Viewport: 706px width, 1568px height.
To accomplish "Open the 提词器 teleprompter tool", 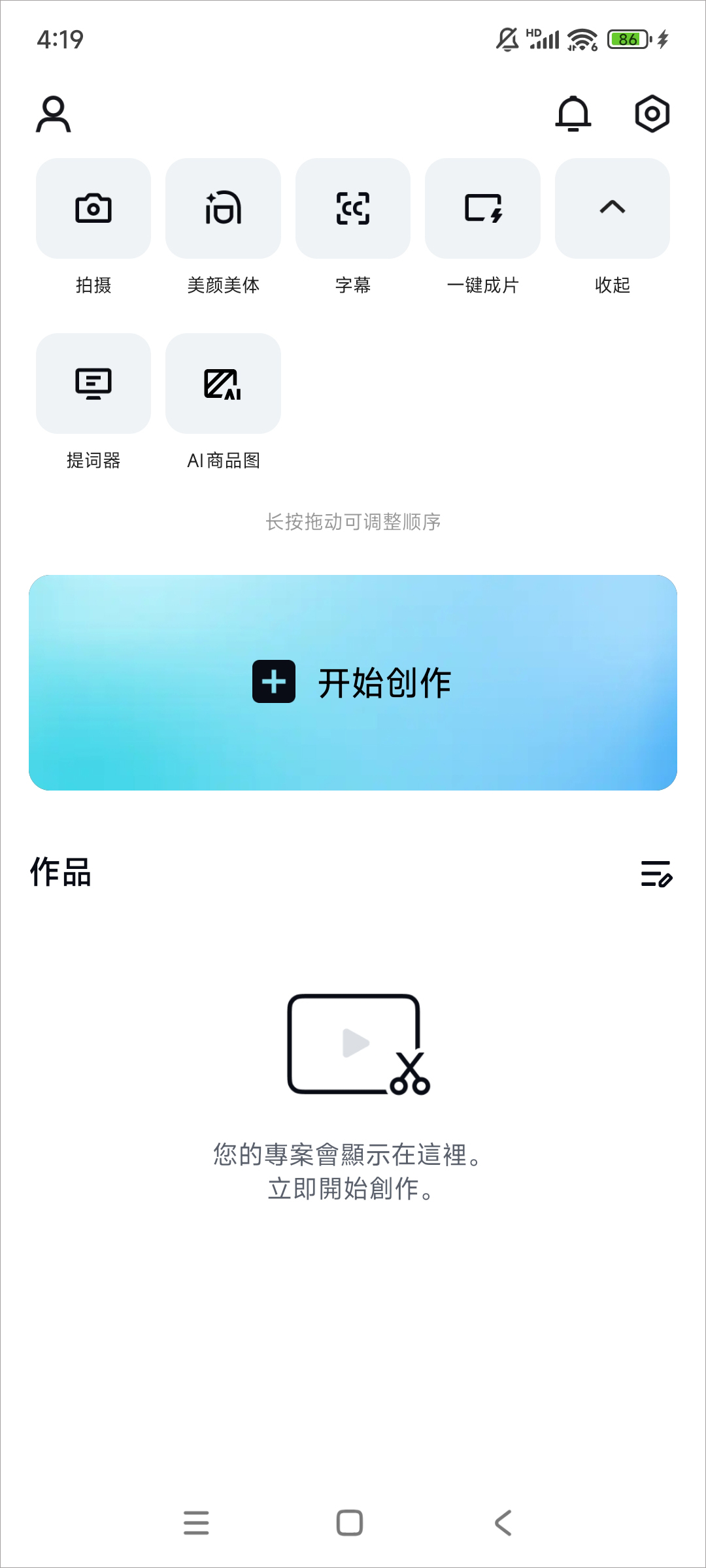I will coord(93,384).
